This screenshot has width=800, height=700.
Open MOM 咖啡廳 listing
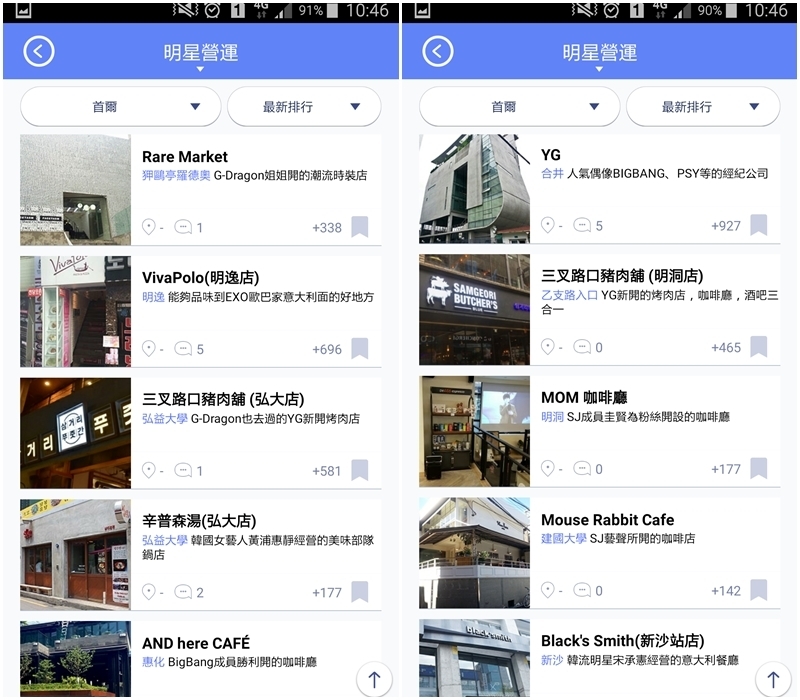pos(584,398)
